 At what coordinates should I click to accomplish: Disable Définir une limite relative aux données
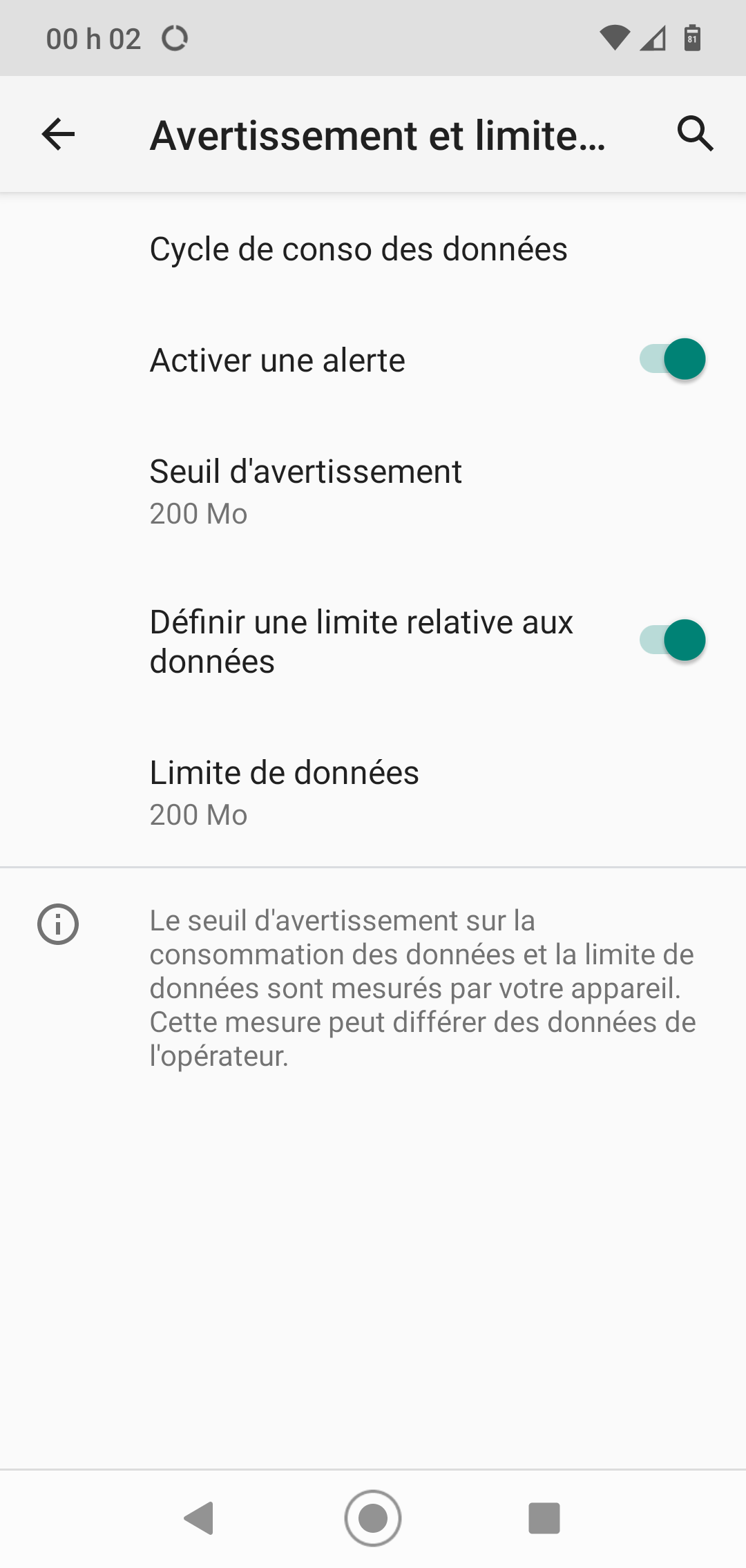672,640
